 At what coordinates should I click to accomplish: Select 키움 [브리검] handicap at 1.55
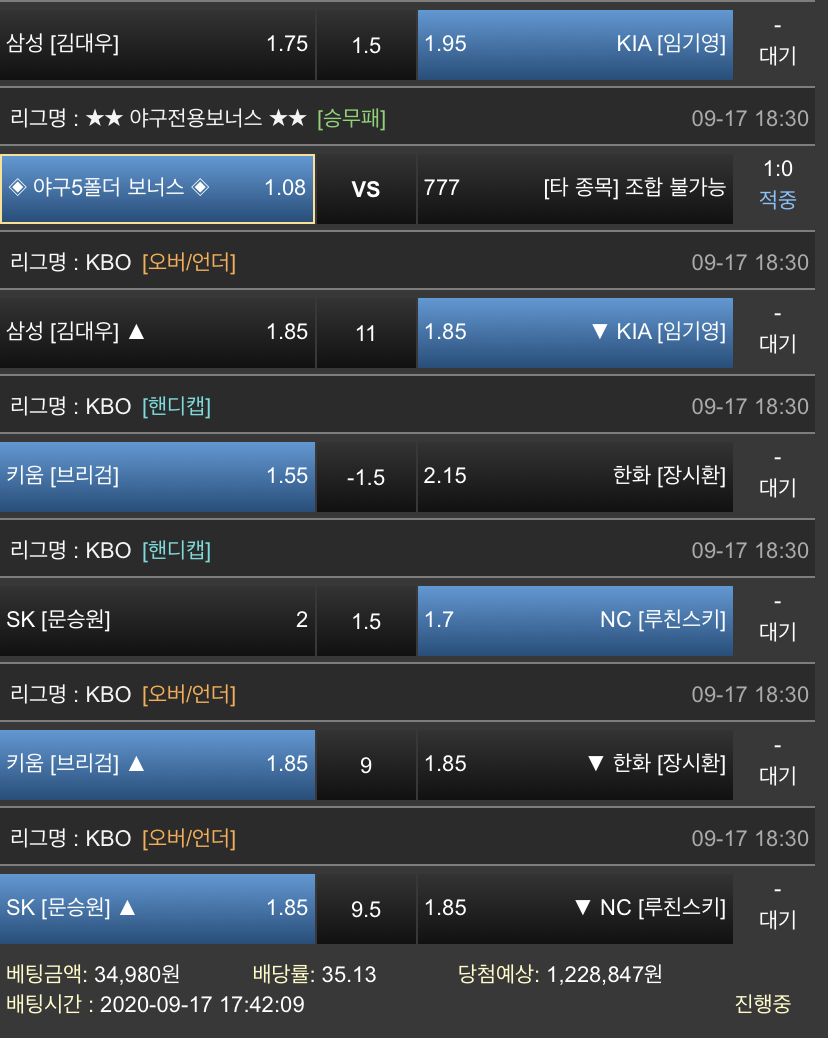coord(157,476)
